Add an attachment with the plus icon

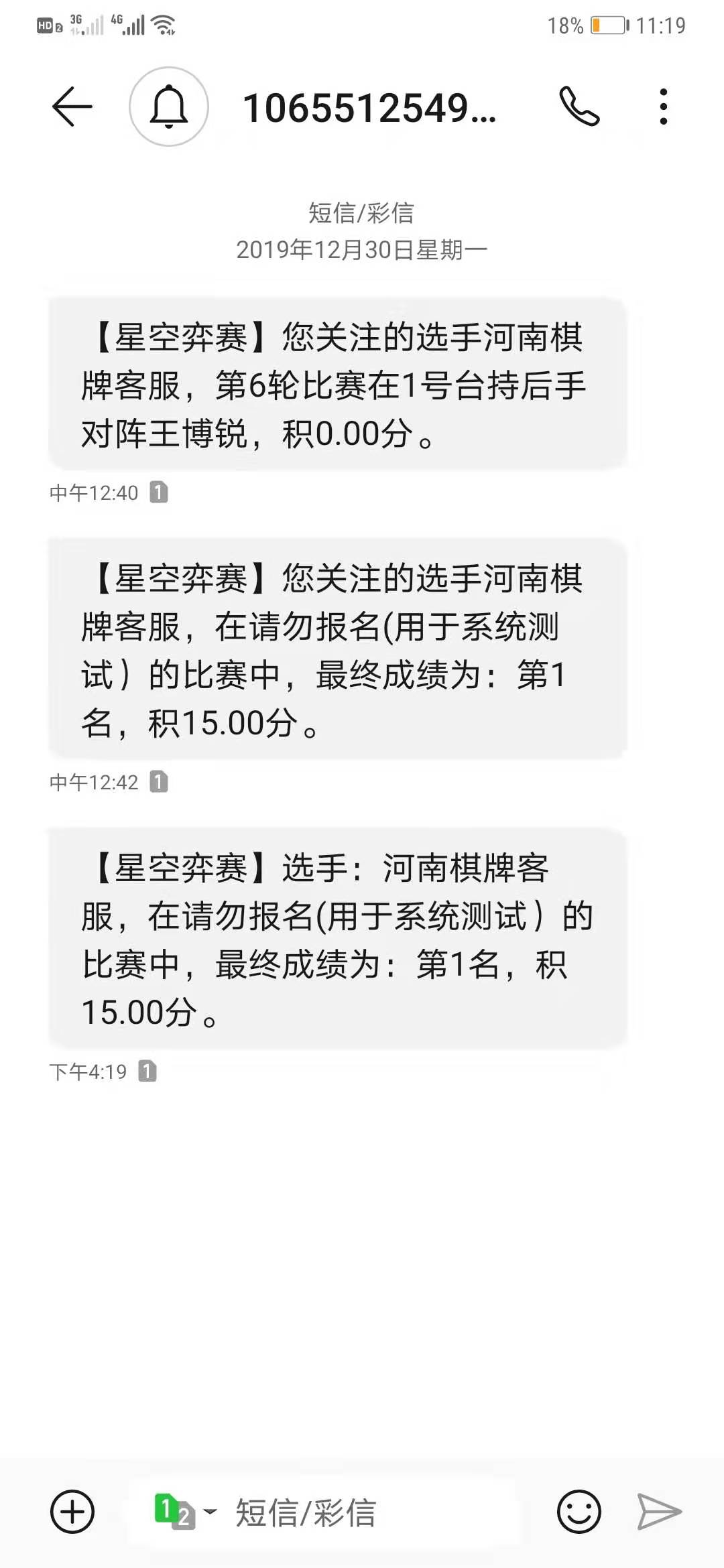pos(72,1512)
